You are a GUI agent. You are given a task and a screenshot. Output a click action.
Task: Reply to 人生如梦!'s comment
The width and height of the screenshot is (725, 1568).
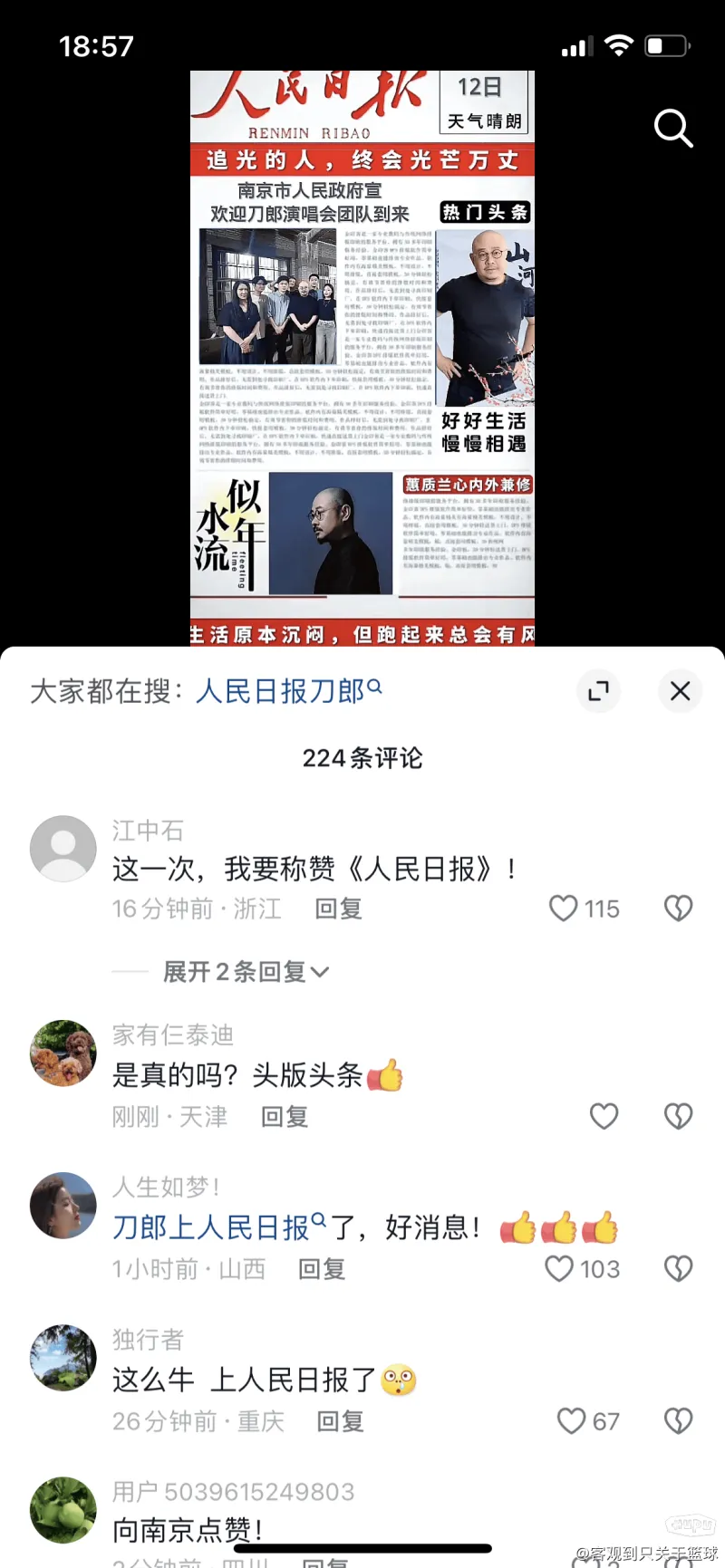point(322,1269)
